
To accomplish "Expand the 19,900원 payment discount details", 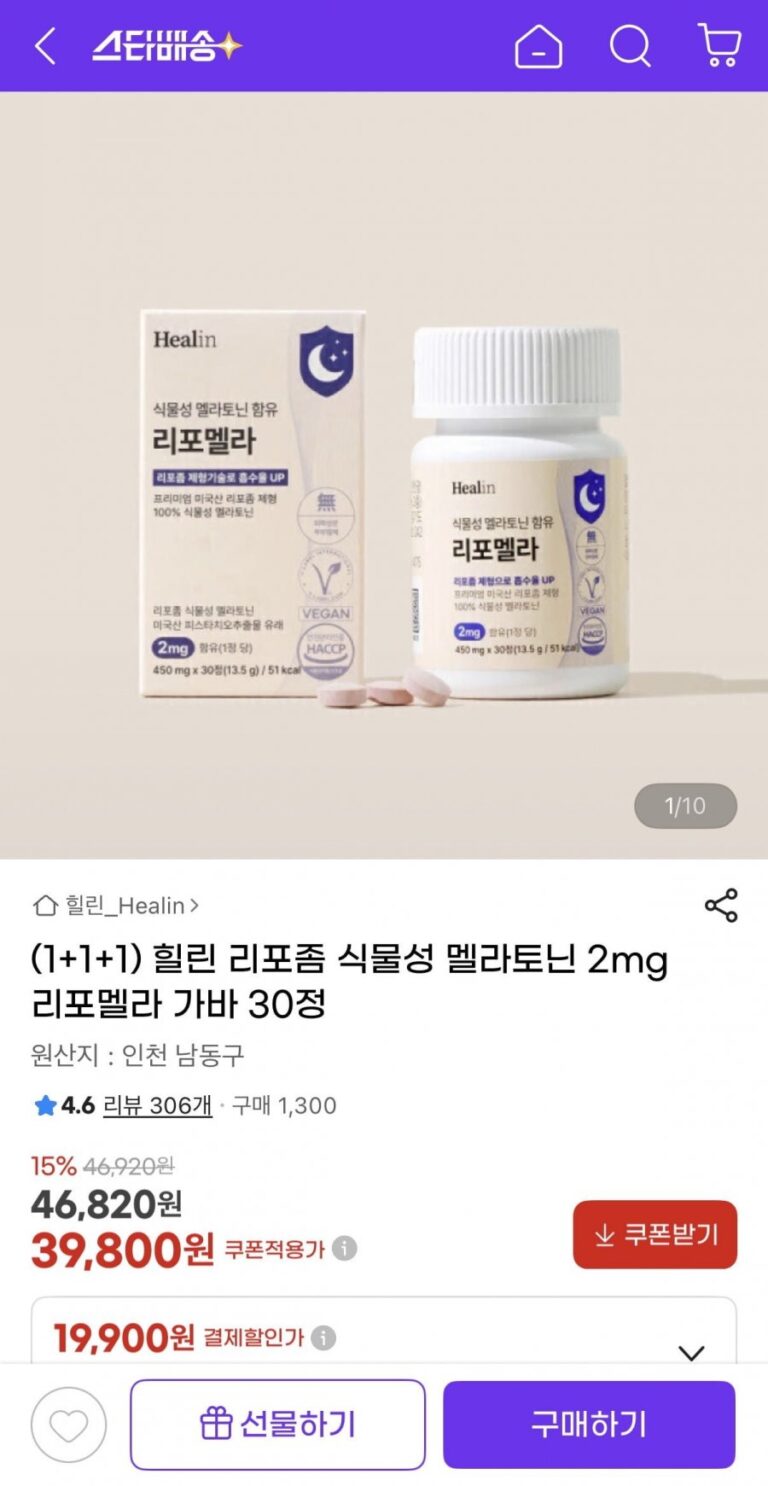I will pyautogui.click(x=691, y=1352).
